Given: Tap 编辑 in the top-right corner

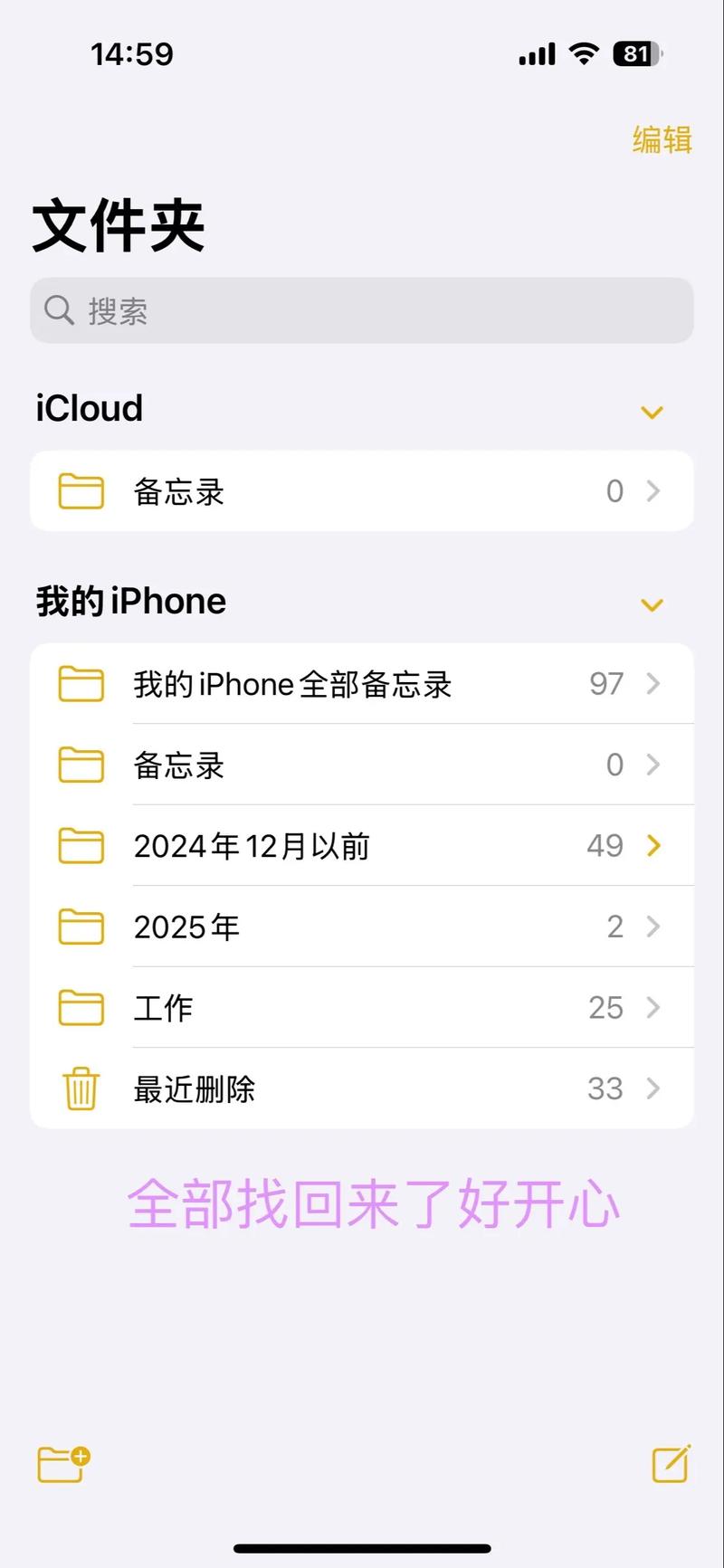Looking at the screenshot, I should pos(662,140).
